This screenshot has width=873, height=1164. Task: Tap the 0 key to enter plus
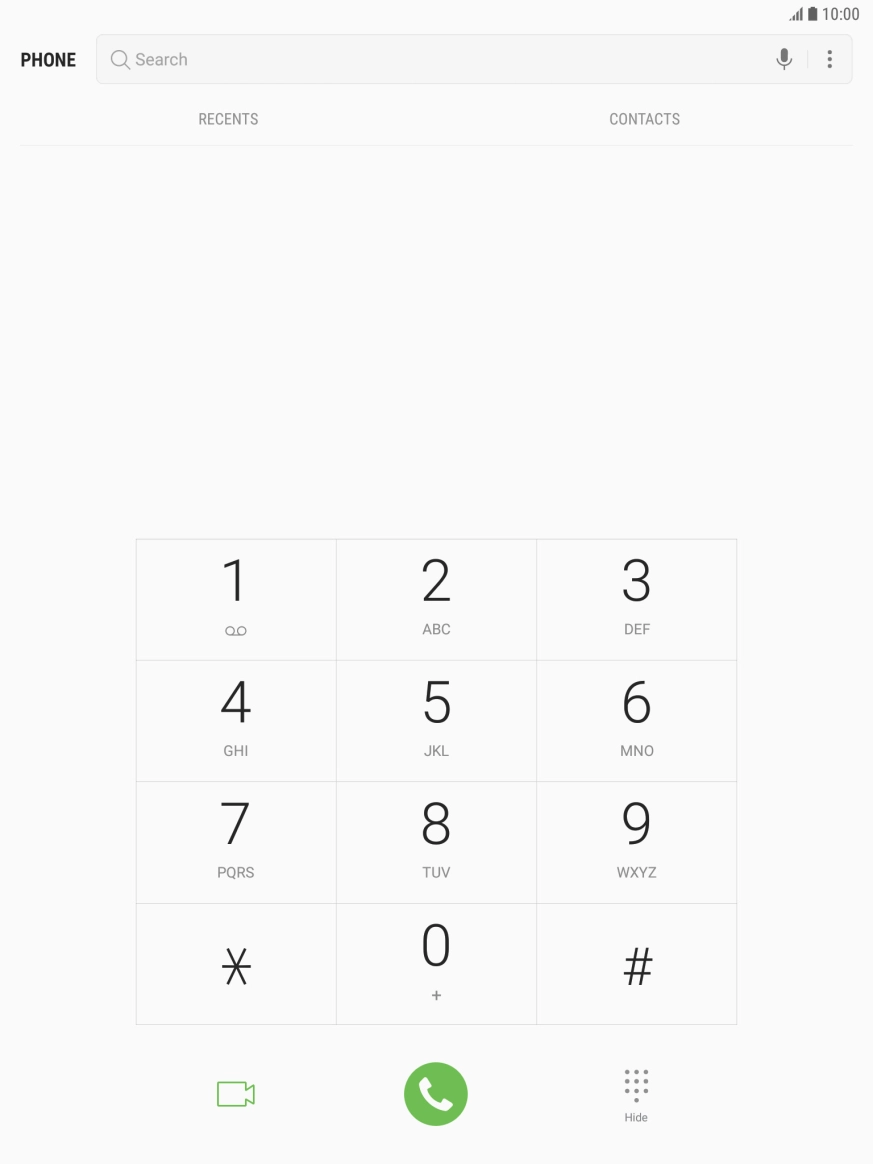436,962
